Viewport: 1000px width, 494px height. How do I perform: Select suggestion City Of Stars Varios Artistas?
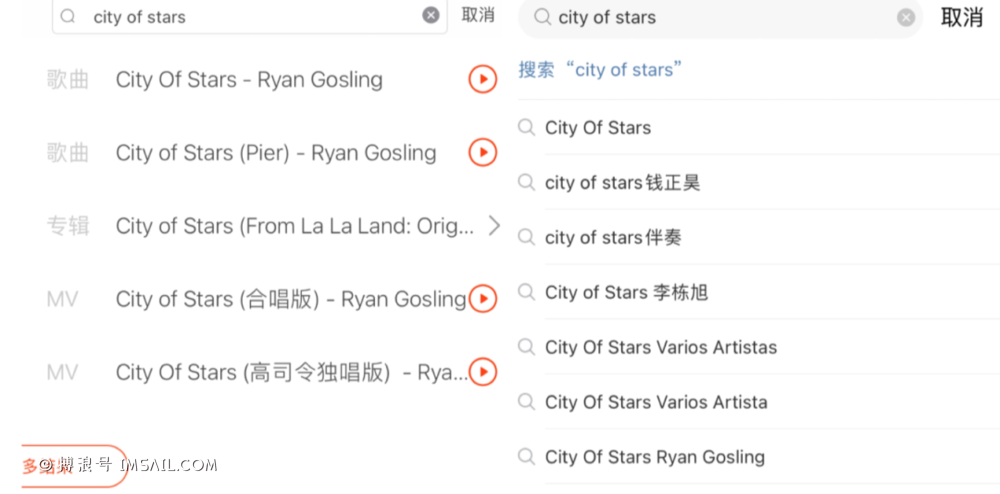click(x=660, y=348)
